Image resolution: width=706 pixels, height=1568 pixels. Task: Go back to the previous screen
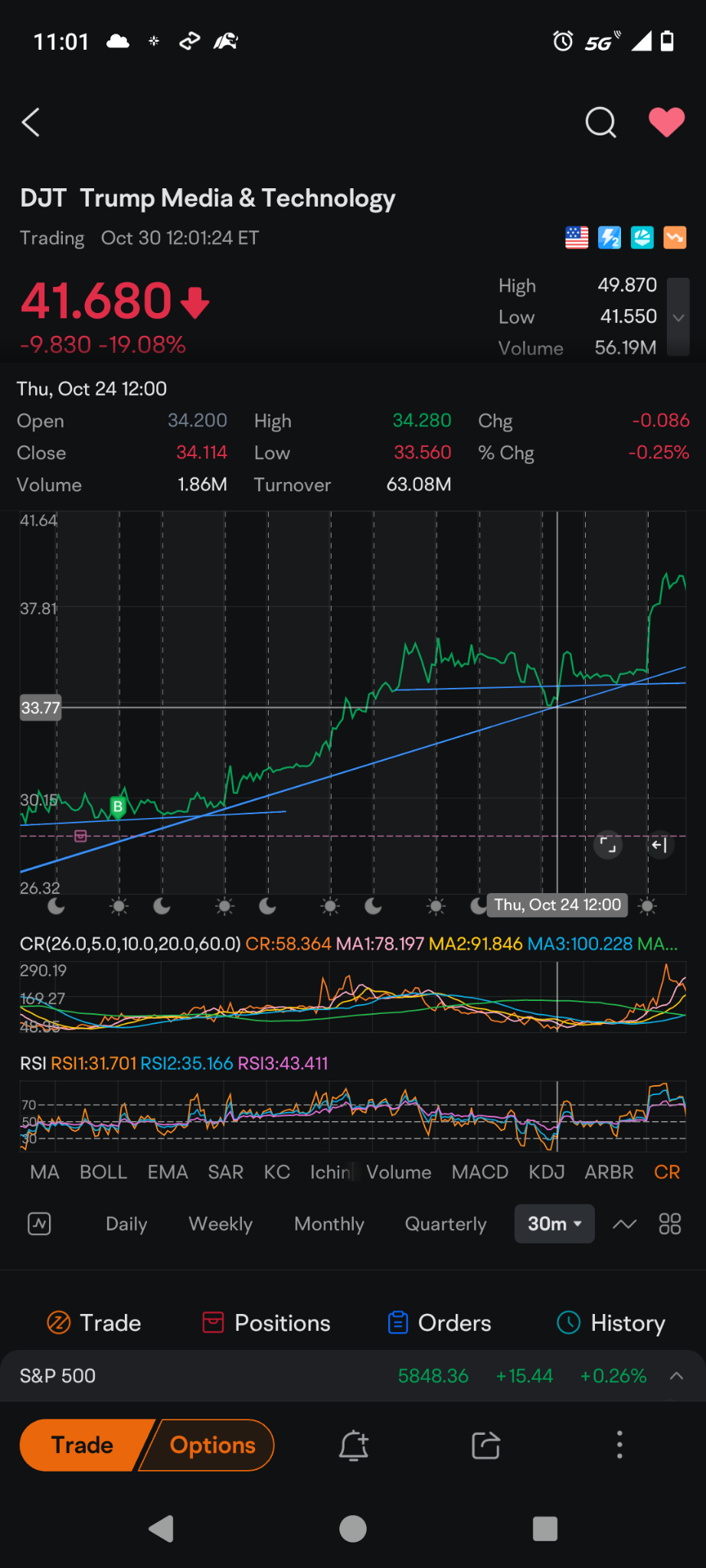31,122
